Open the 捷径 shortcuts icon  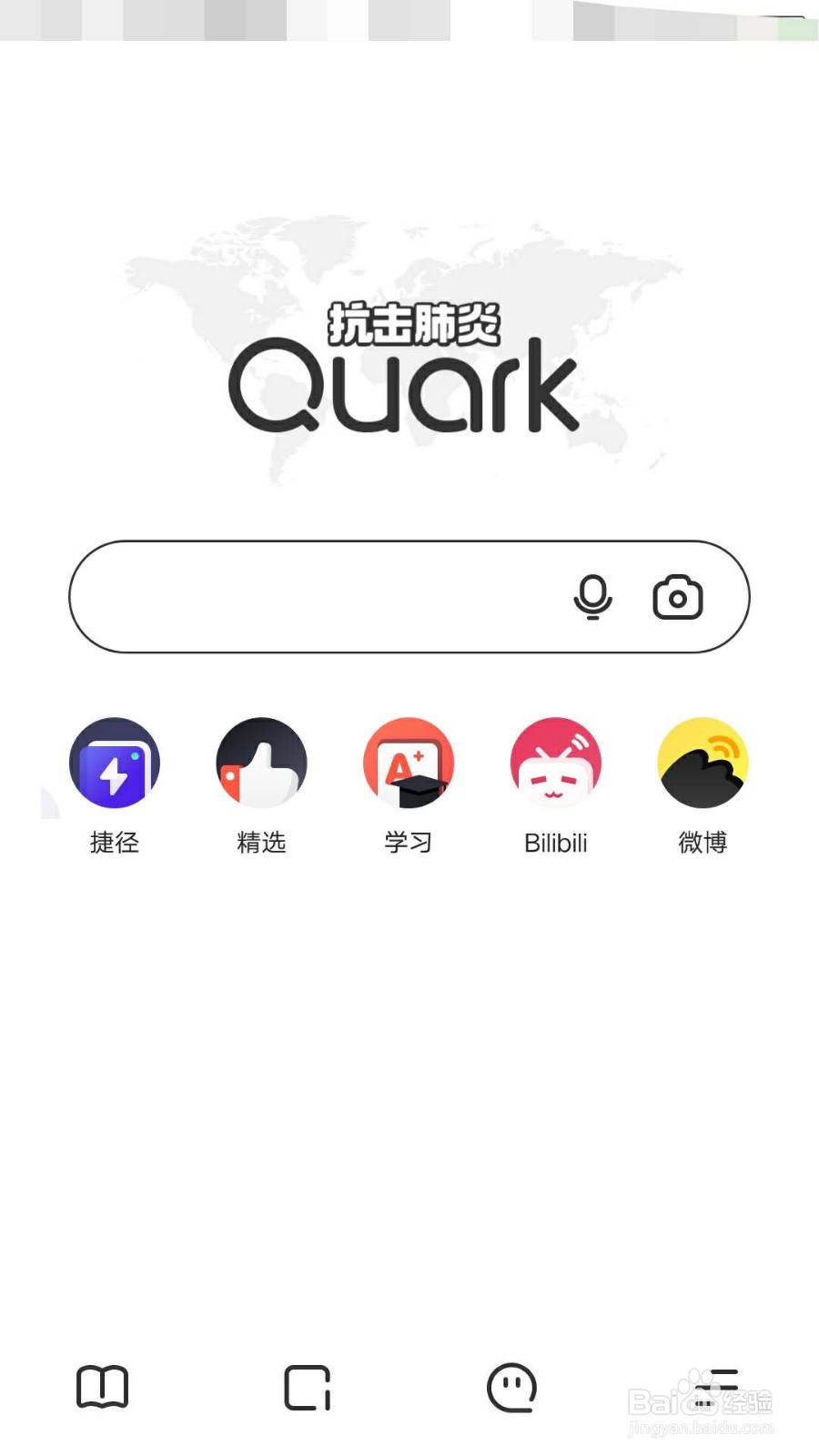[x=114, y=764]
